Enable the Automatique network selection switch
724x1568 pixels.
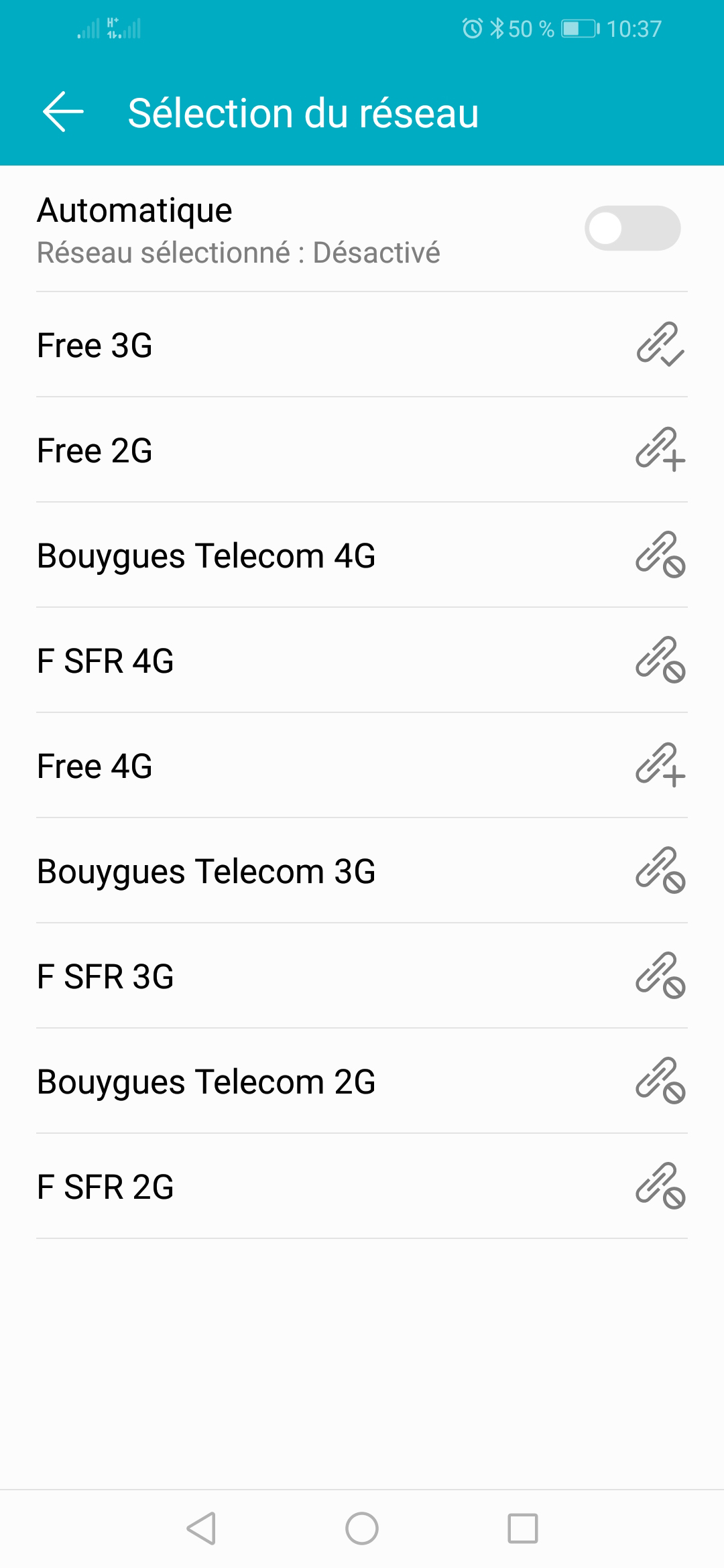[632, 228]
